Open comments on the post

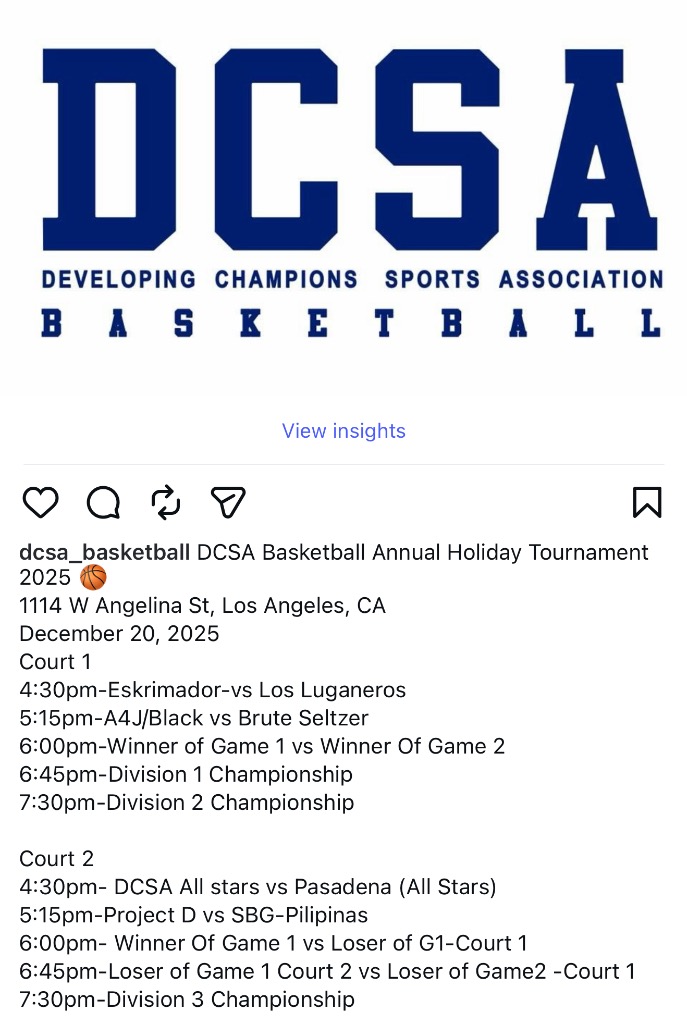click(x=103, y=502)
